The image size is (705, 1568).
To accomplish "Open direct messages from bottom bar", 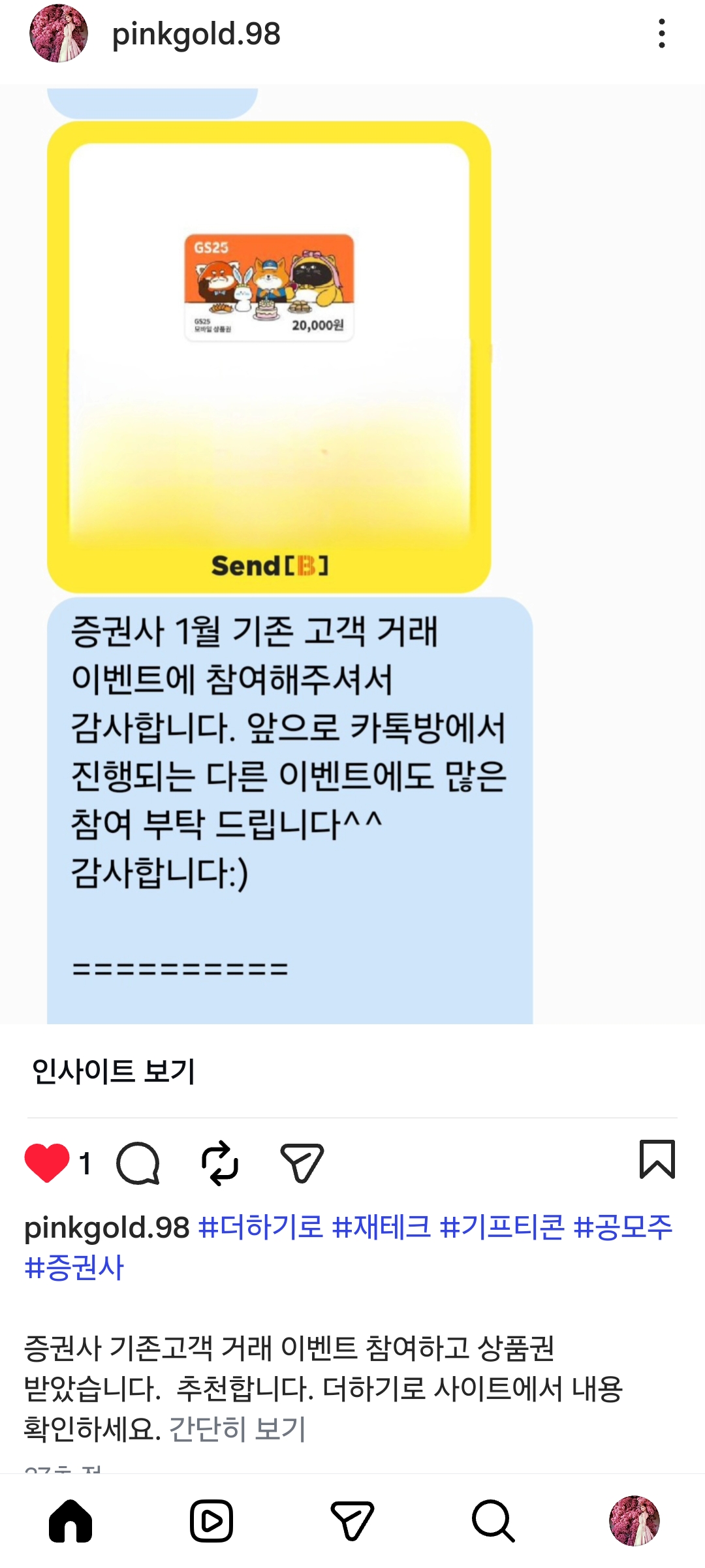I will click(352, 1521).
